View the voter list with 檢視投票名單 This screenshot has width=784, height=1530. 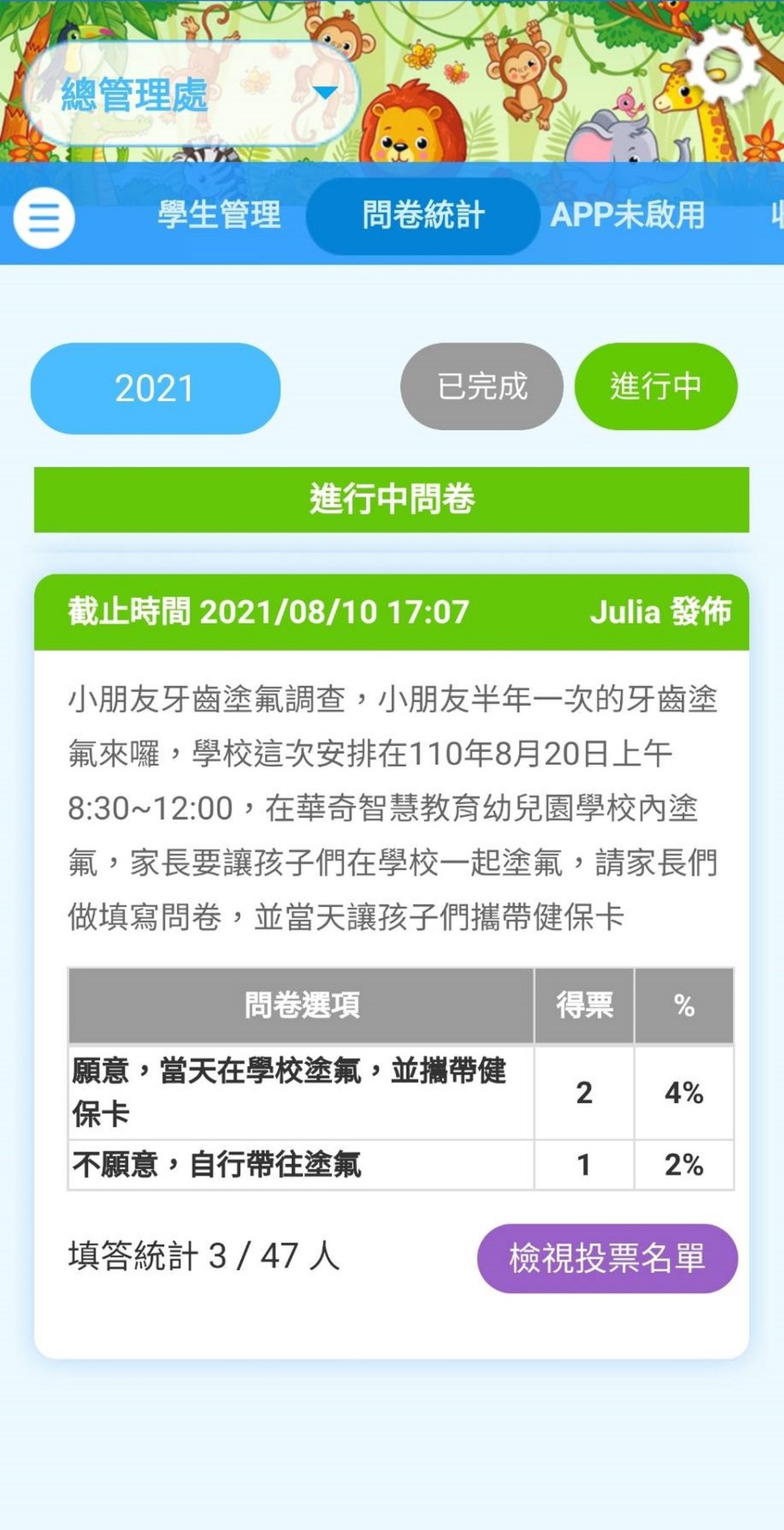point(607,1258)
